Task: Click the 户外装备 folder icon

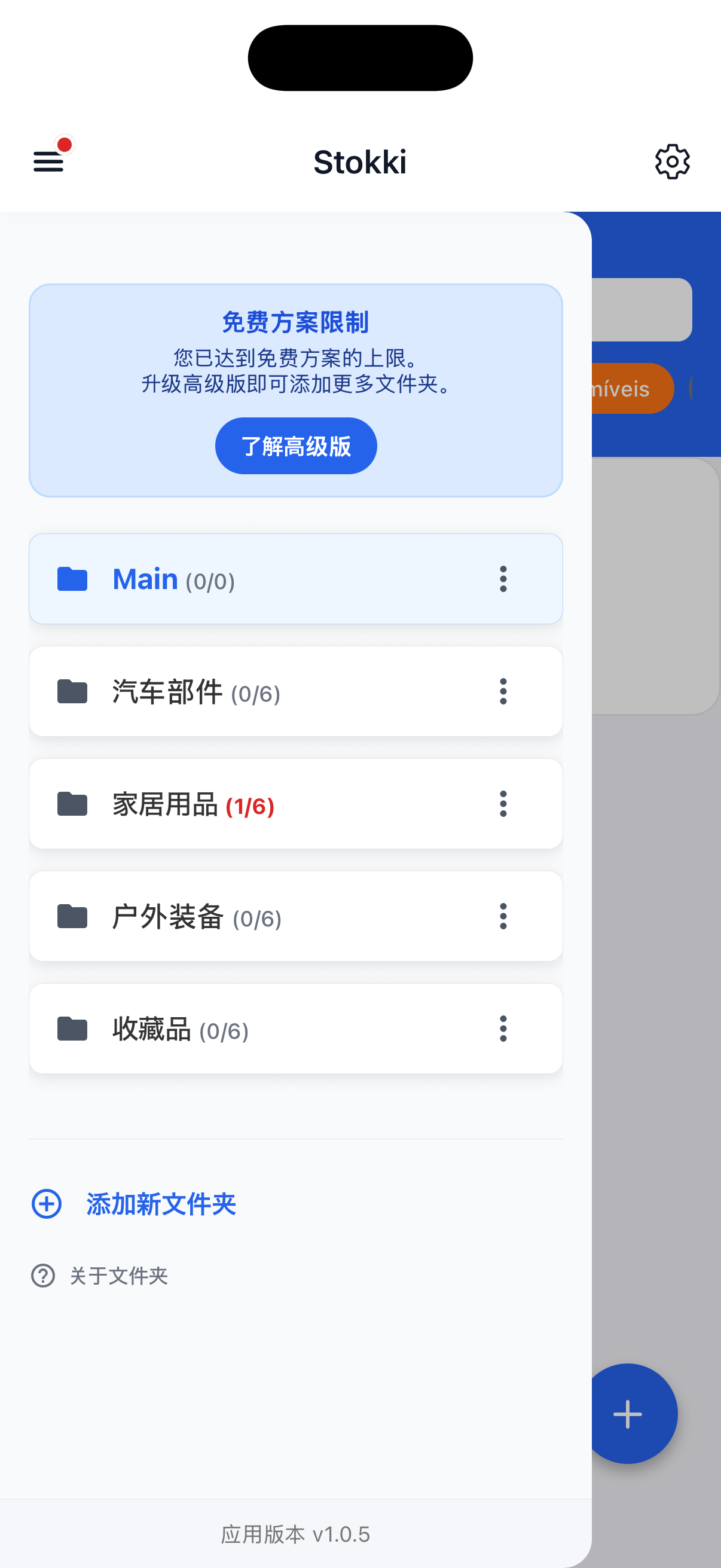Action: pos(72,916)
